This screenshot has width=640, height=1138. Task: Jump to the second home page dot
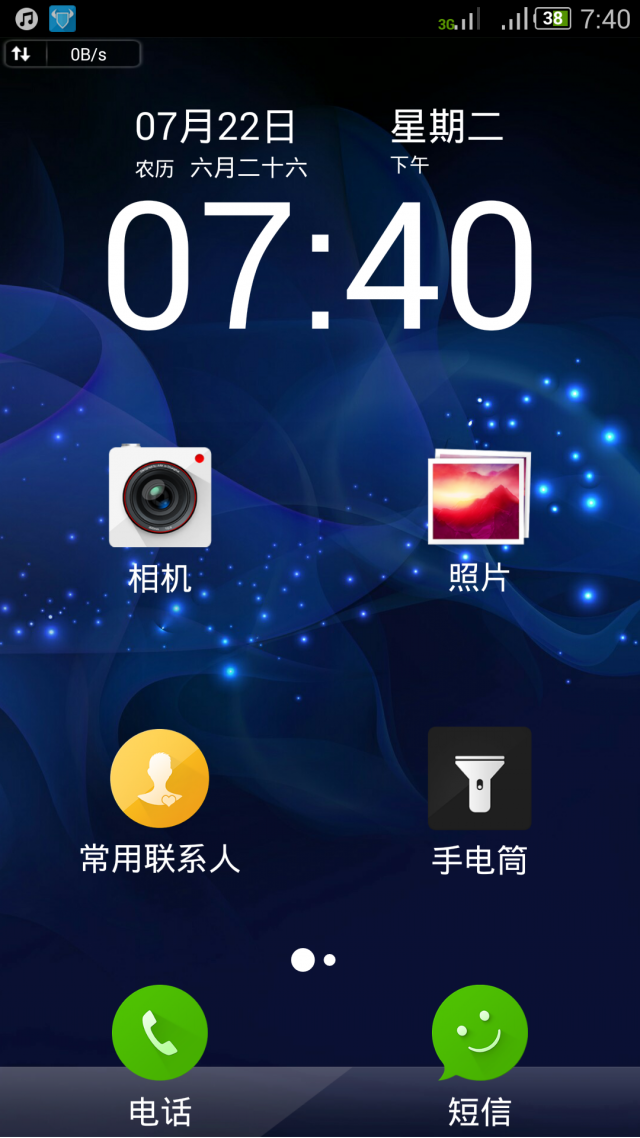[329, 960]
